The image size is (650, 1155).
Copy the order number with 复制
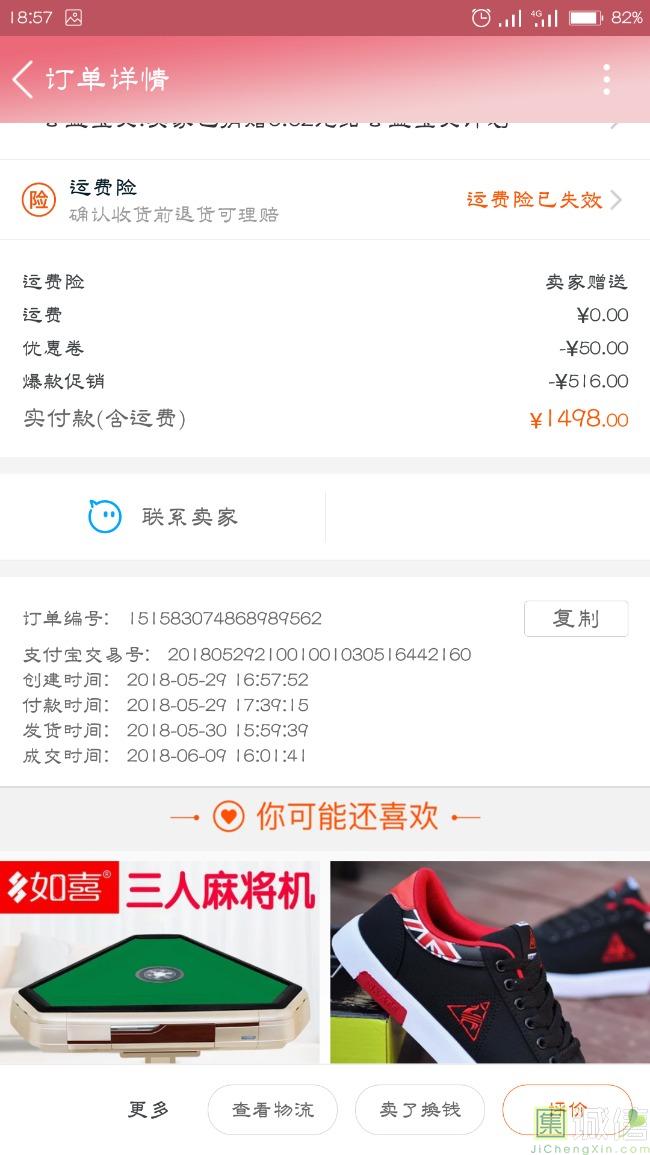tap(576, 619)
